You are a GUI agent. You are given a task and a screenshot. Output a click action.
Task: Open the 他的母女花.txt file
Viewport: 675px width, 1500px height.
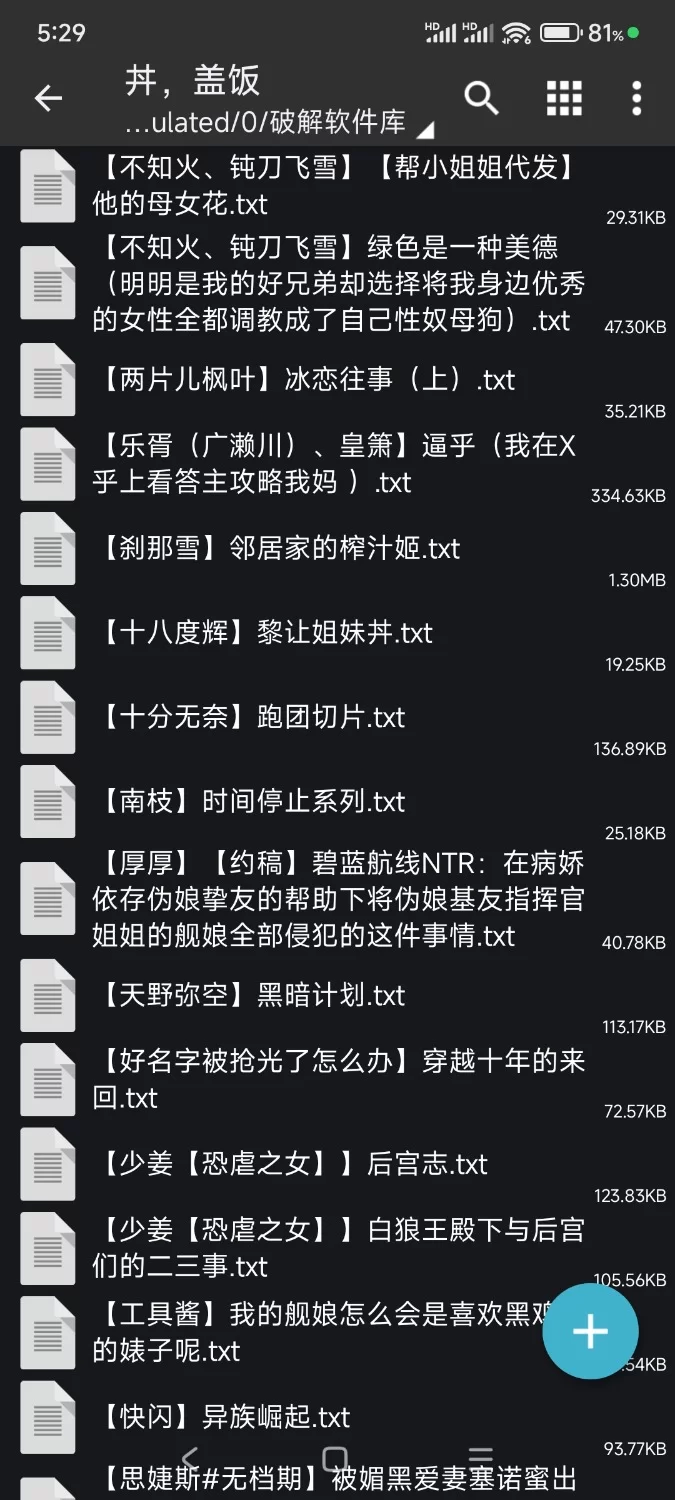pos(338,185)
